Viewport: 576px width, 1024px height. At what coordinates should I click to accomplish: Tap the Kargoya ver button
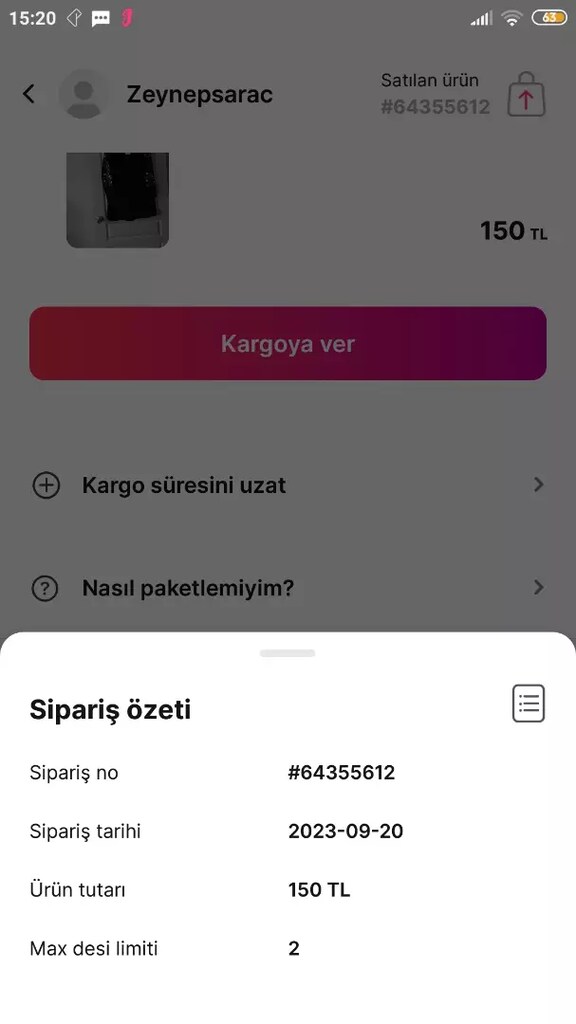tap(288, 344)
